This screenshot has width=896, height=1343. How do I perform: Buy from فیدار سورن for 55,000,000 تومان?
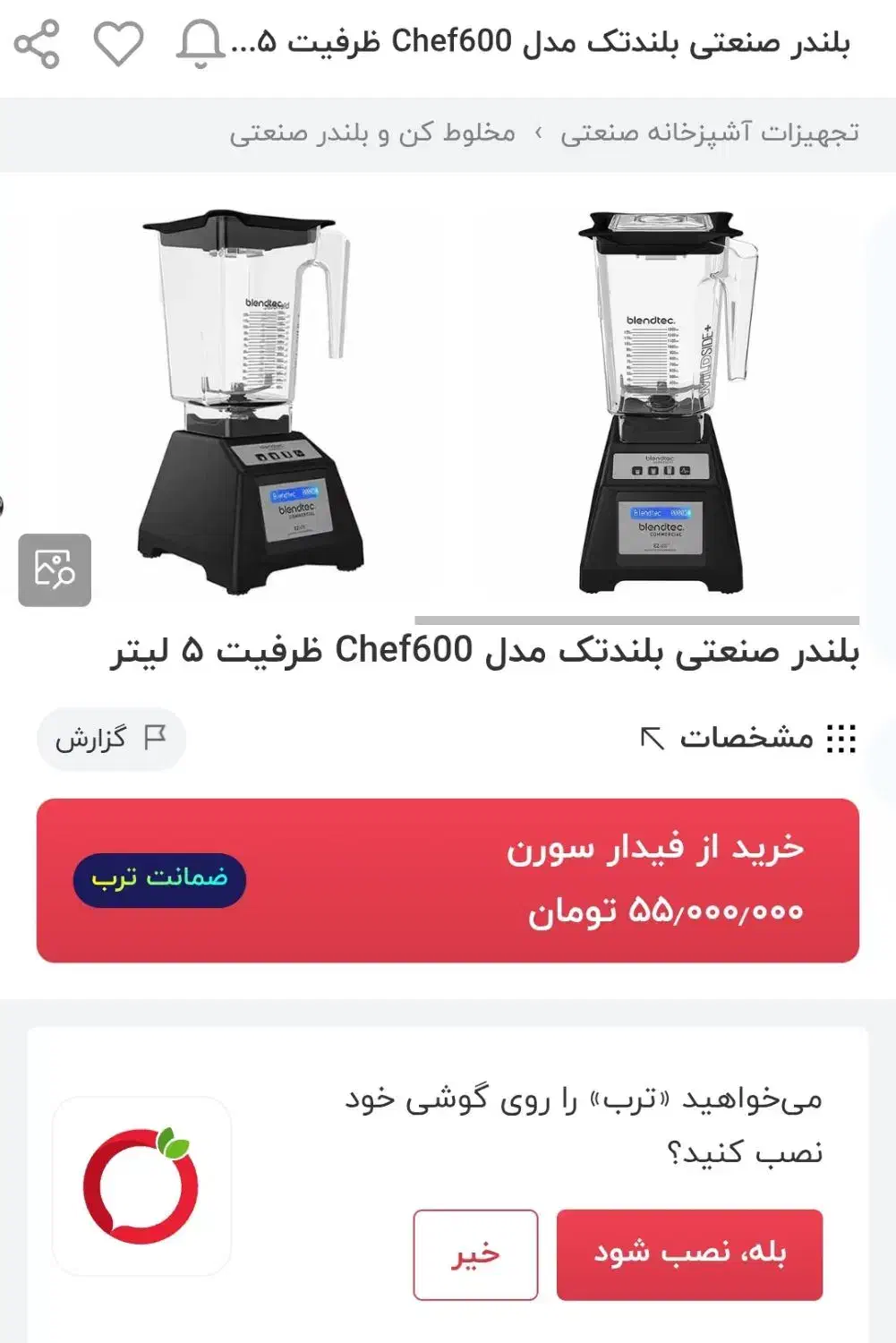click(x=448, y=880)
